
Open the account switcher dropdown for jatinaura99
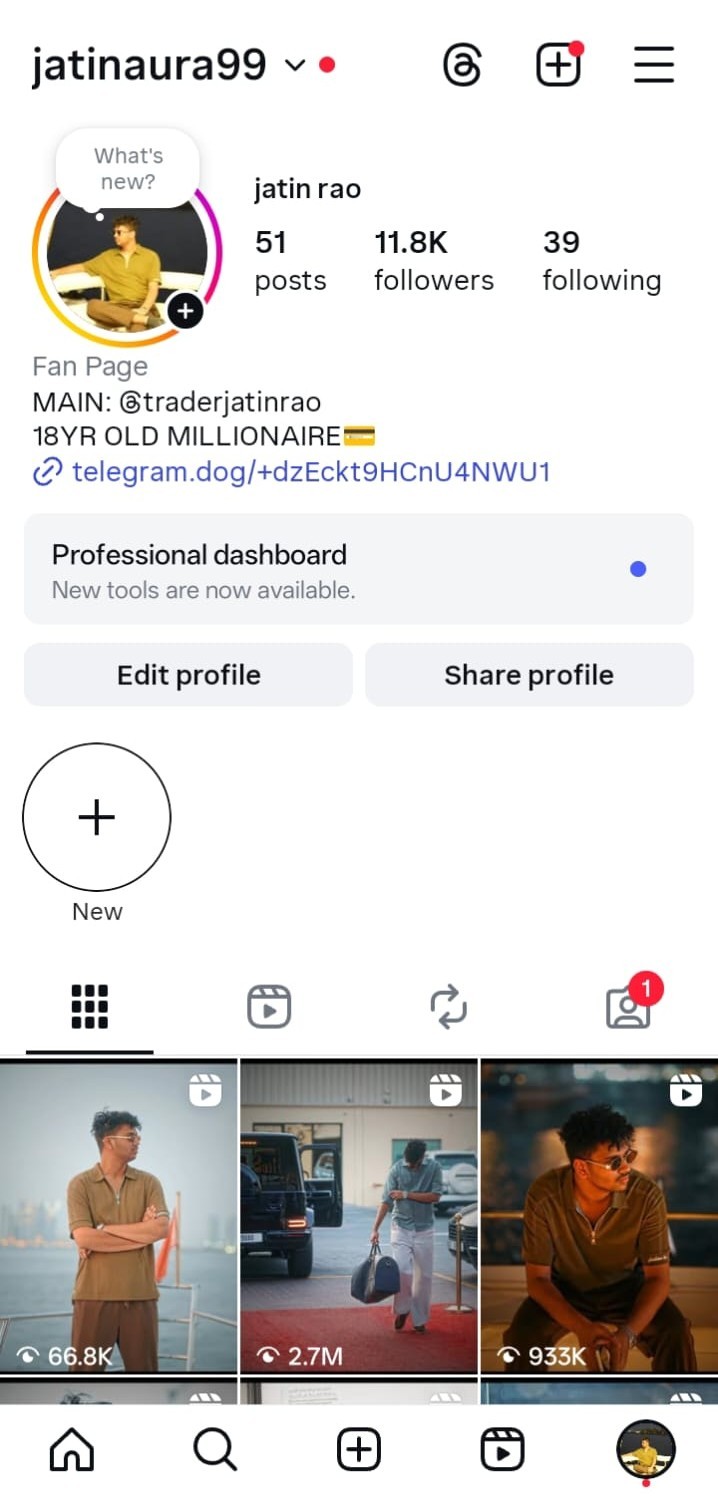(294, 66)
